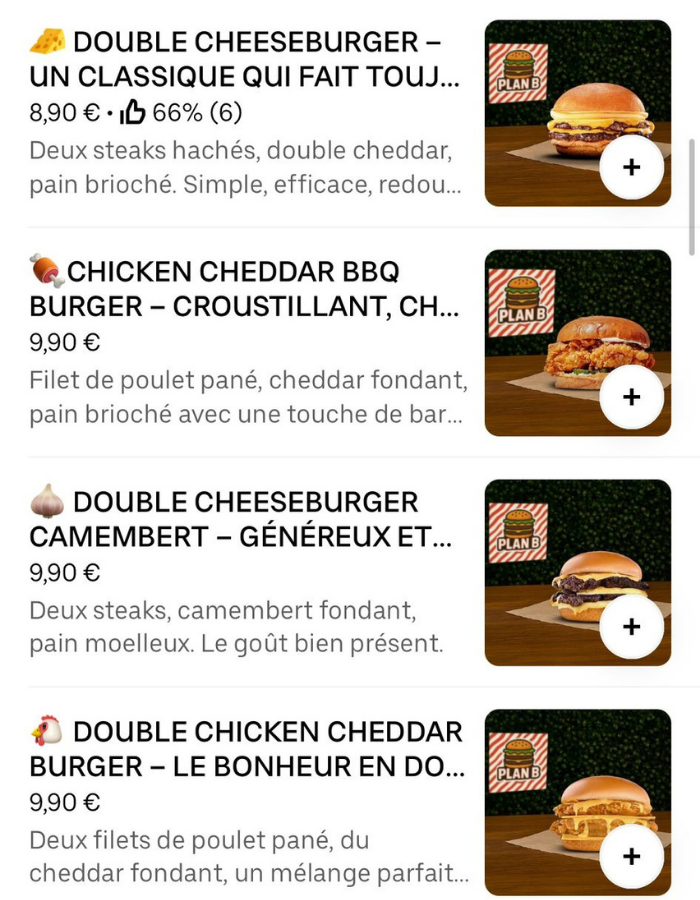Add Chicken Cheddar BBQ Burger to cart
Screen dimensions: 700x900
[631, 397]
